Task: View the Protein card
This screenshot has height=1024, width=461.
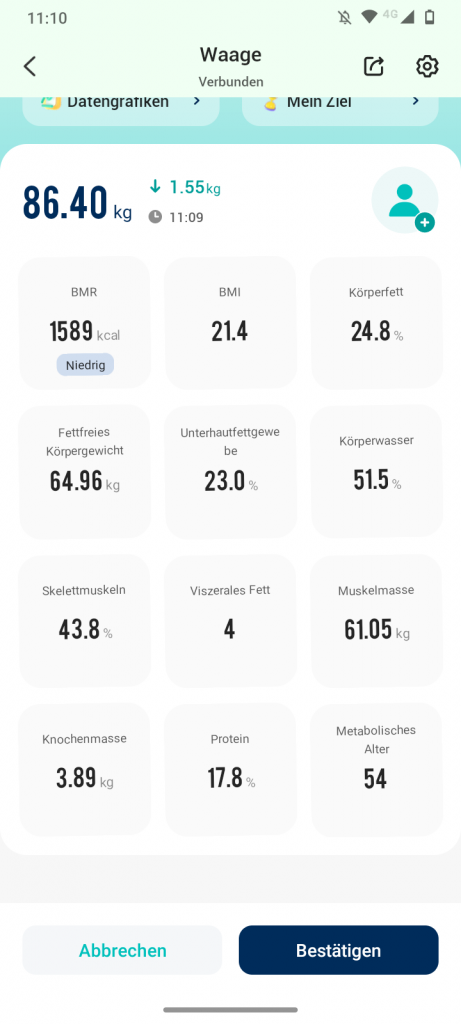Action: point(230,770)
